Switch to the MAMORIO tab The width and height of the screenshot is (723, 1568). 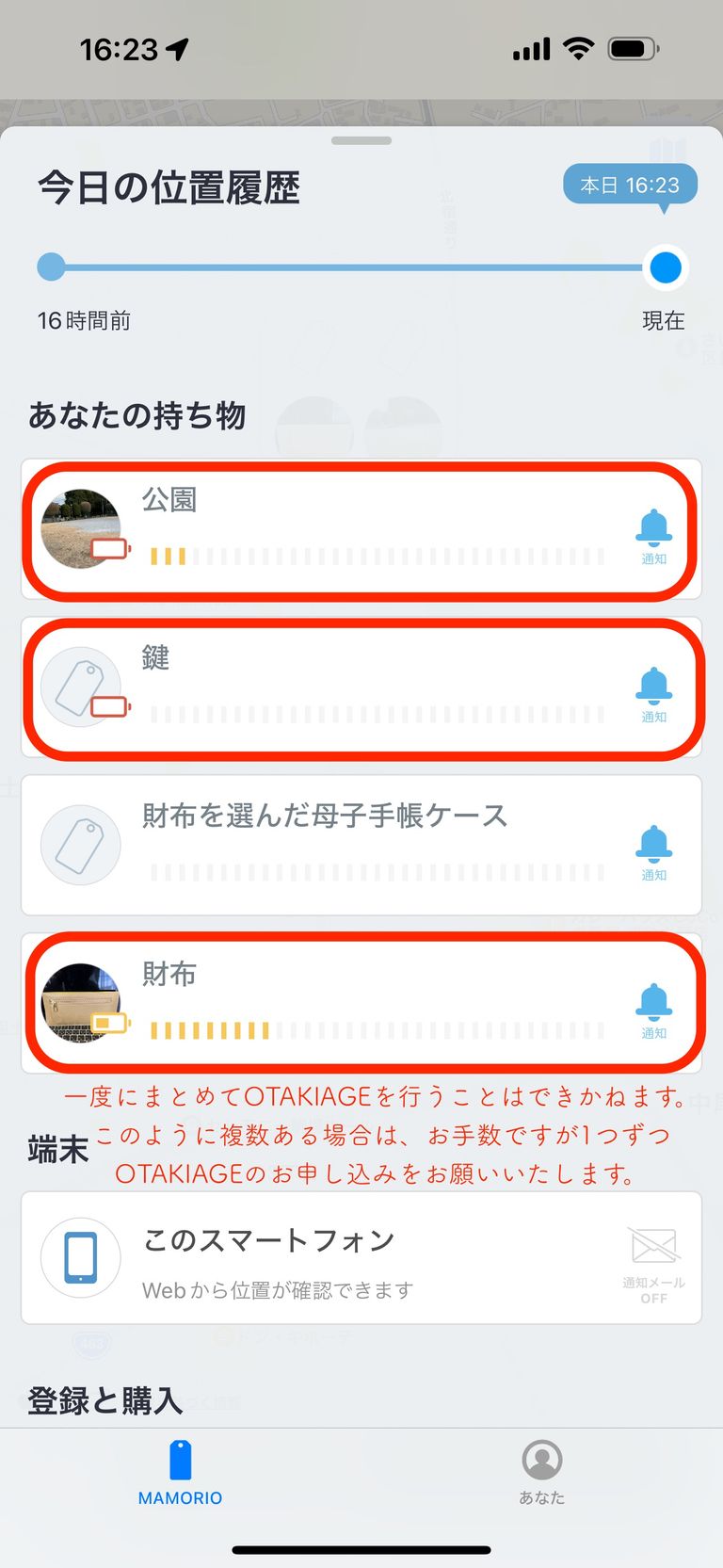180,1473
